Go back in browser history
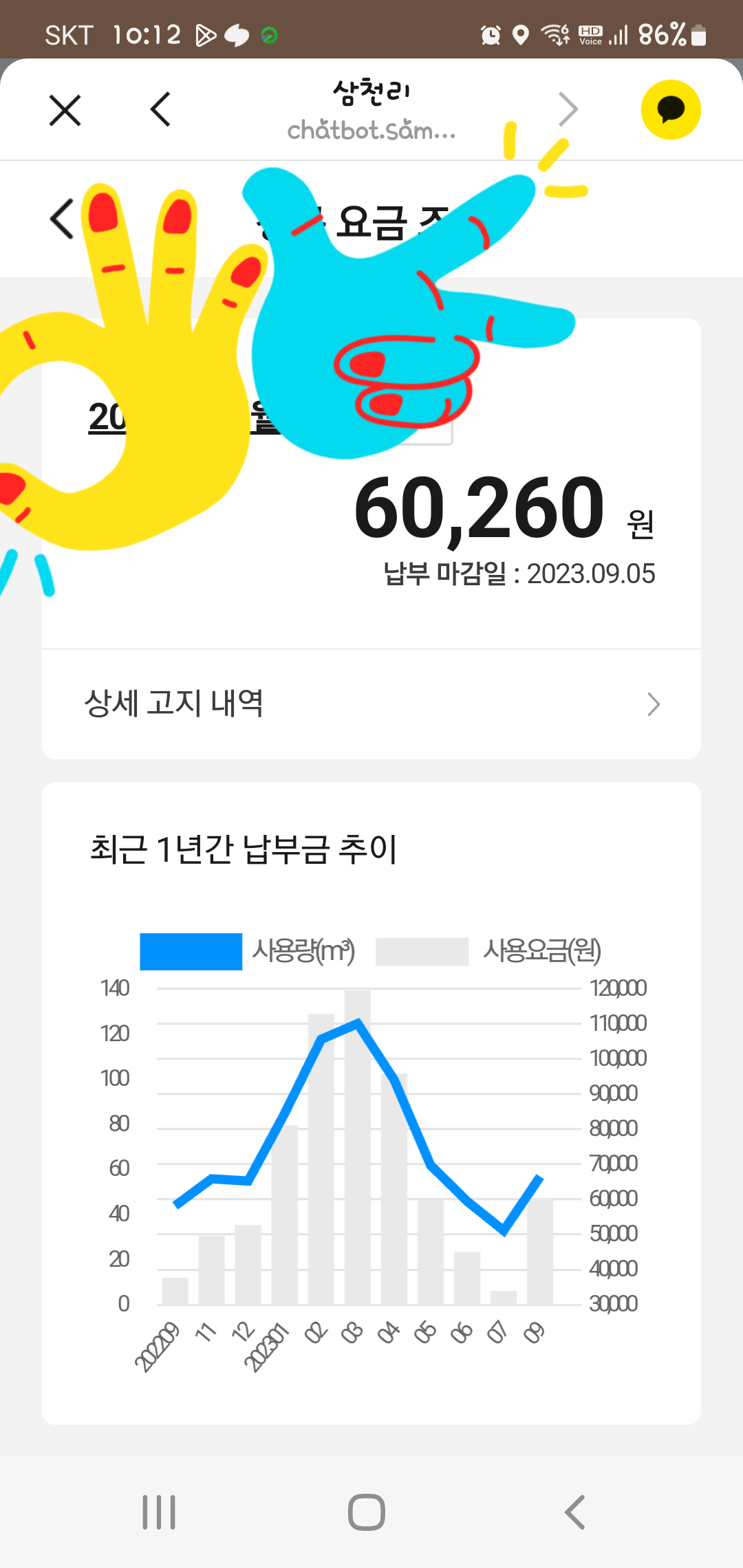The image size is (743, 1568). [x=160, y=110]
